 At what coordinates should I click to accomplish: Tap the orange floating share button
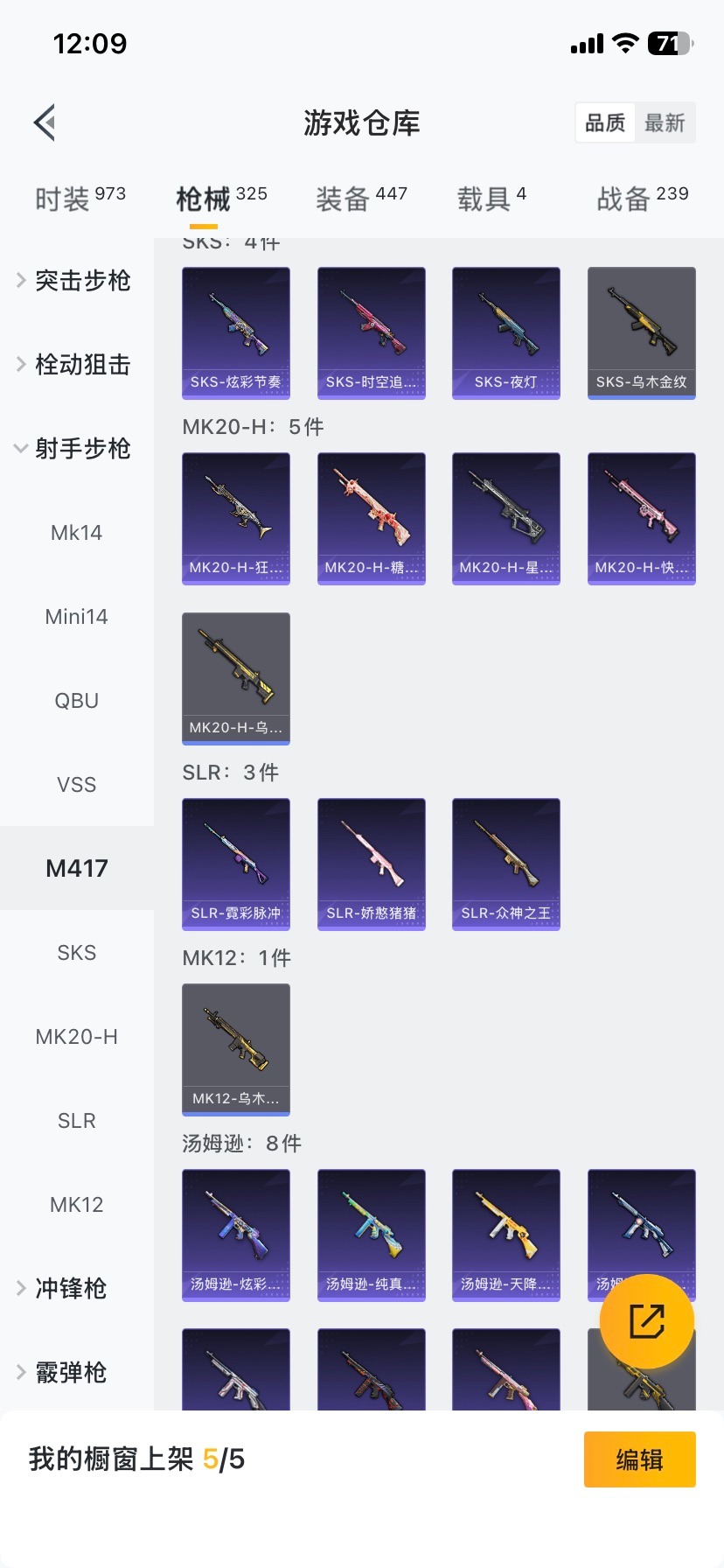(647, 1321)
